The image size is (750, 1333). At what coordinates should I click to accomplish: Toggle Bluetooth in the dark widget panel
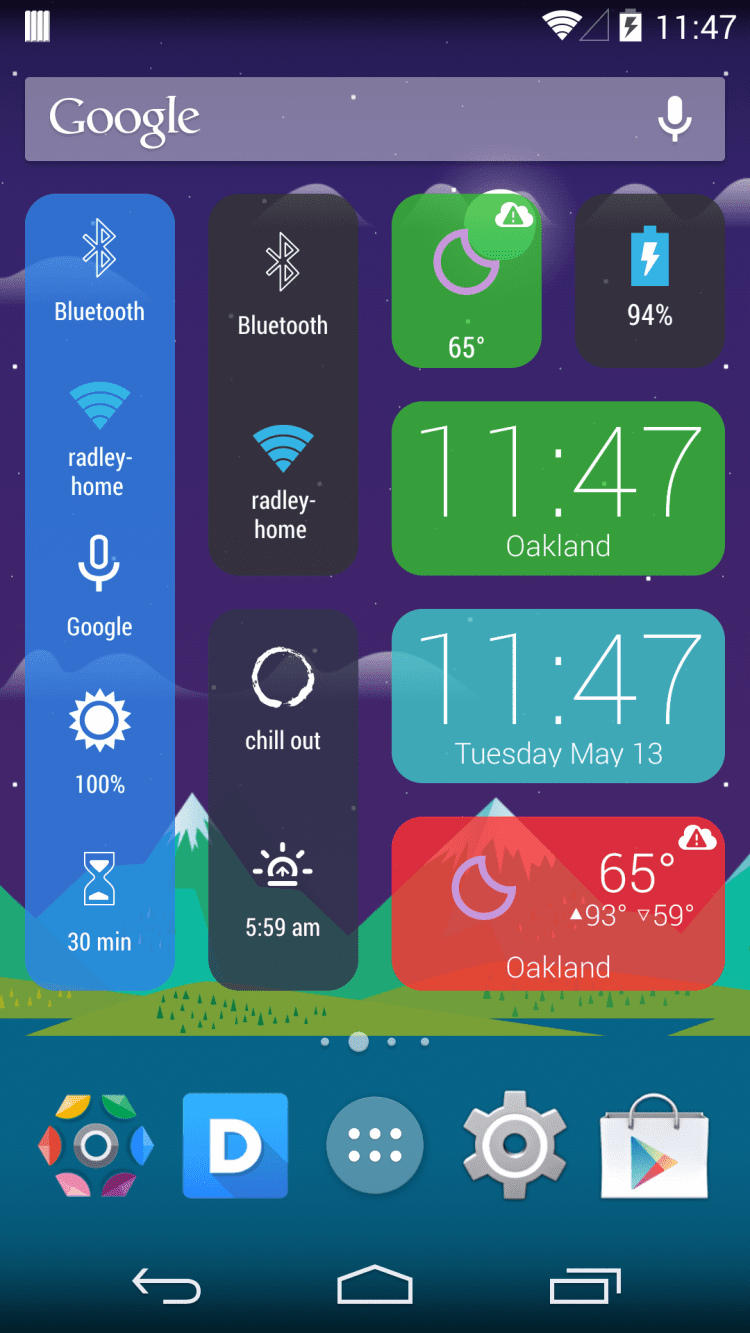(283, 283)
